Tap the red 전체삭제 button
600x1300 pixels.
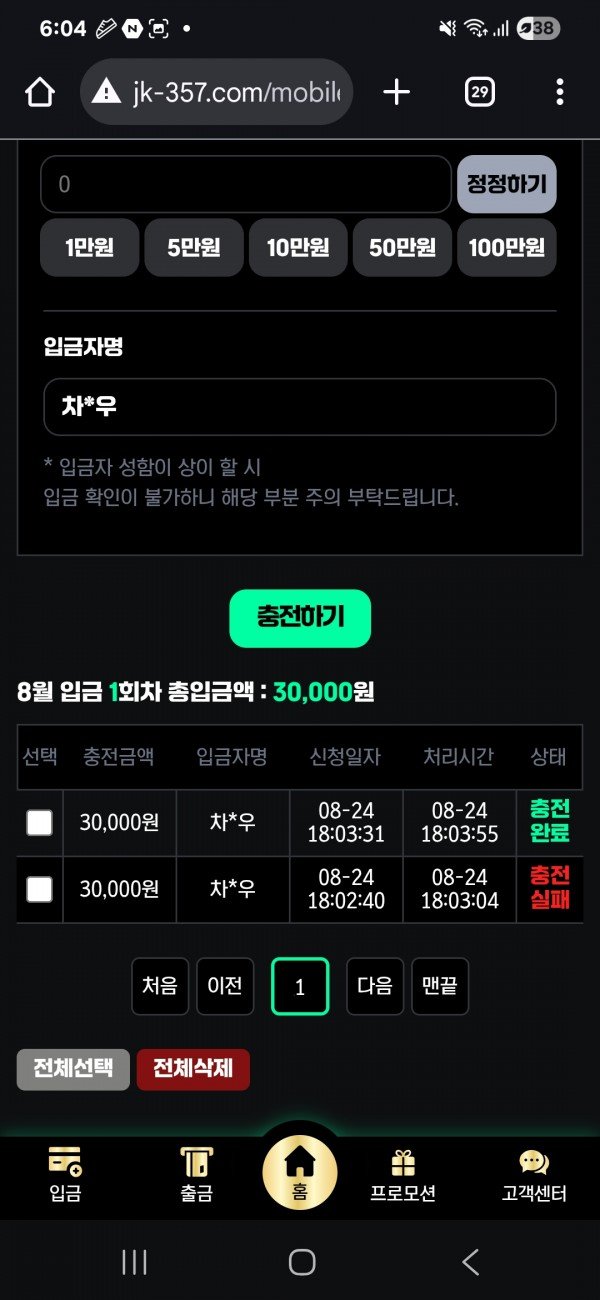point(193,1069)
